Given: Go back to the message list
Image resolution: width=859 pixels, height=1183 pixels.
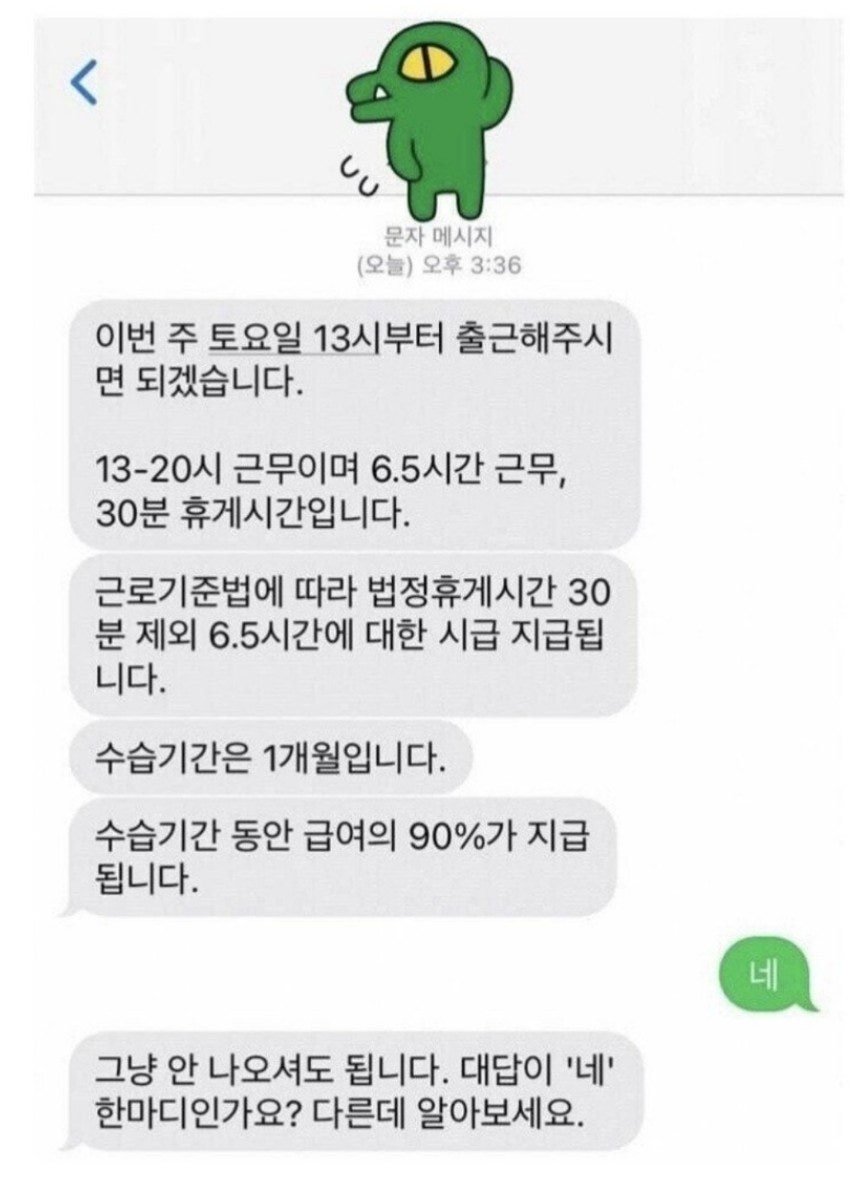Looking at the screenshot, I should pyautogui.click(x=85, y=83).
